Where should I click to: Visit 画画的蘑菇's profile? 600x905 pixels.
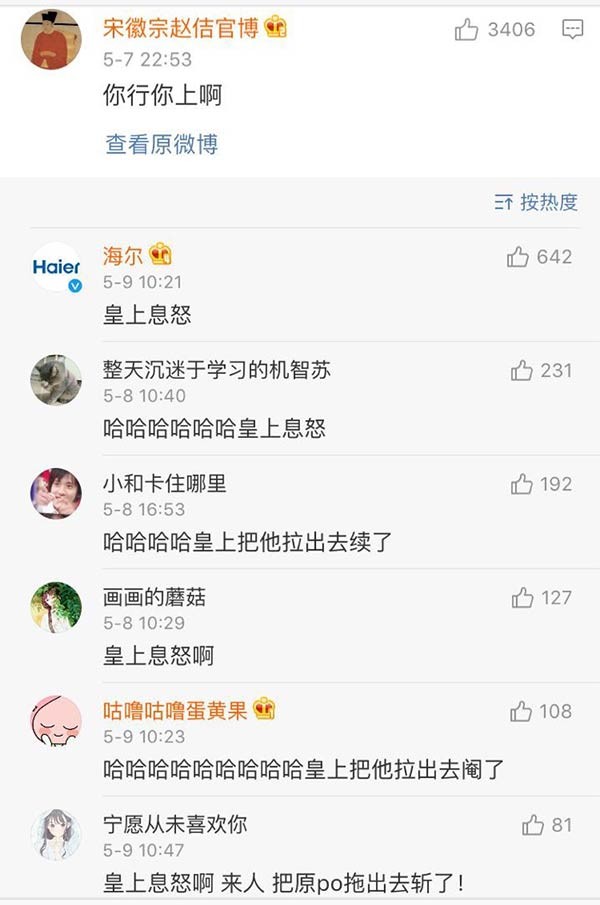[56, 607]
